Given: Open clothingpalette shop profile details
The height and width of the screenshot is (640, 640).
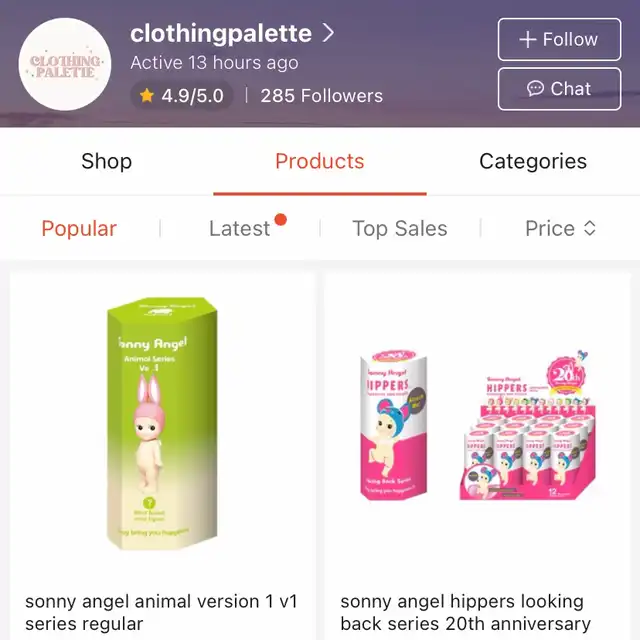Looking at the screenshot, I should click(x=232, y=33).
